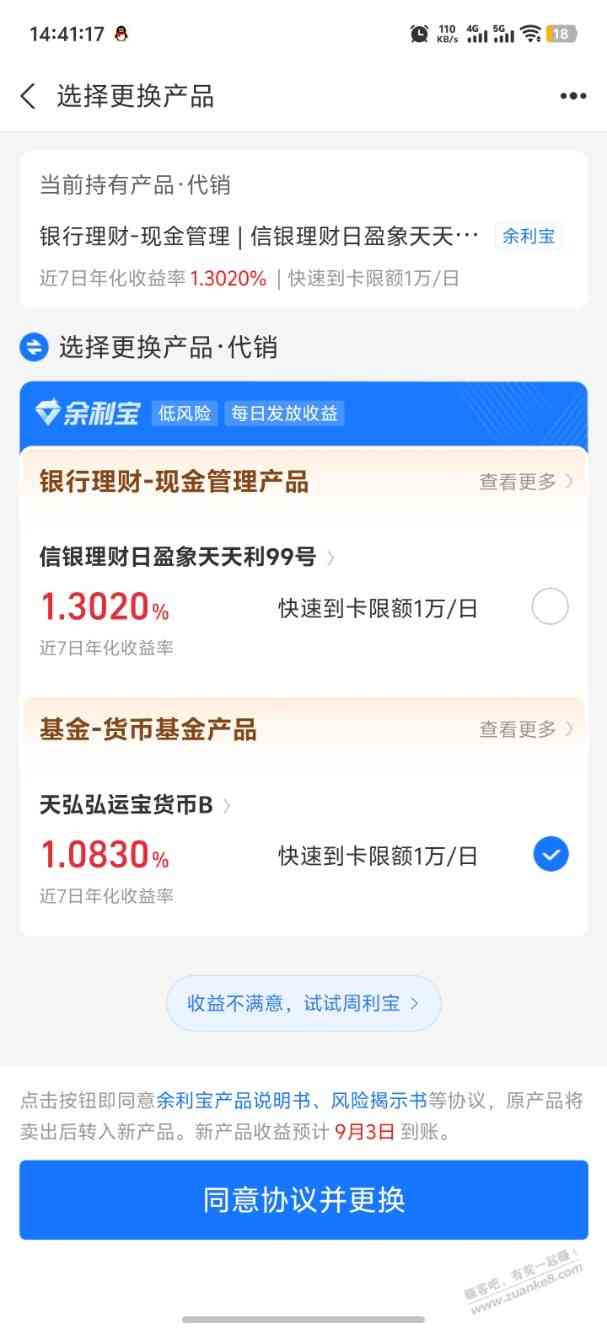
Task: Go back using the top-left arrow
Action: (28, 96)
